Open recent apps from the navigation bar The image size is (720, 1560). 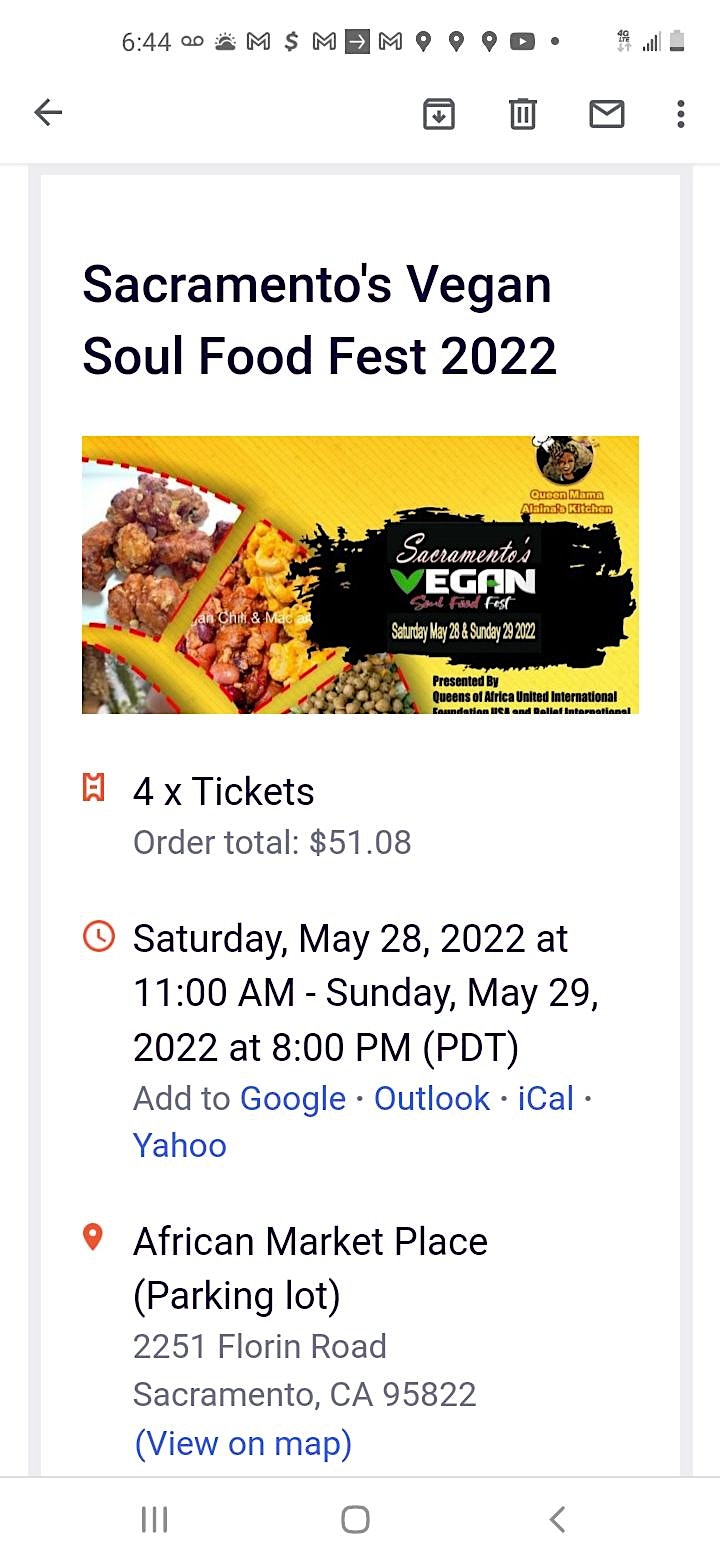(x=154, y=1520)
